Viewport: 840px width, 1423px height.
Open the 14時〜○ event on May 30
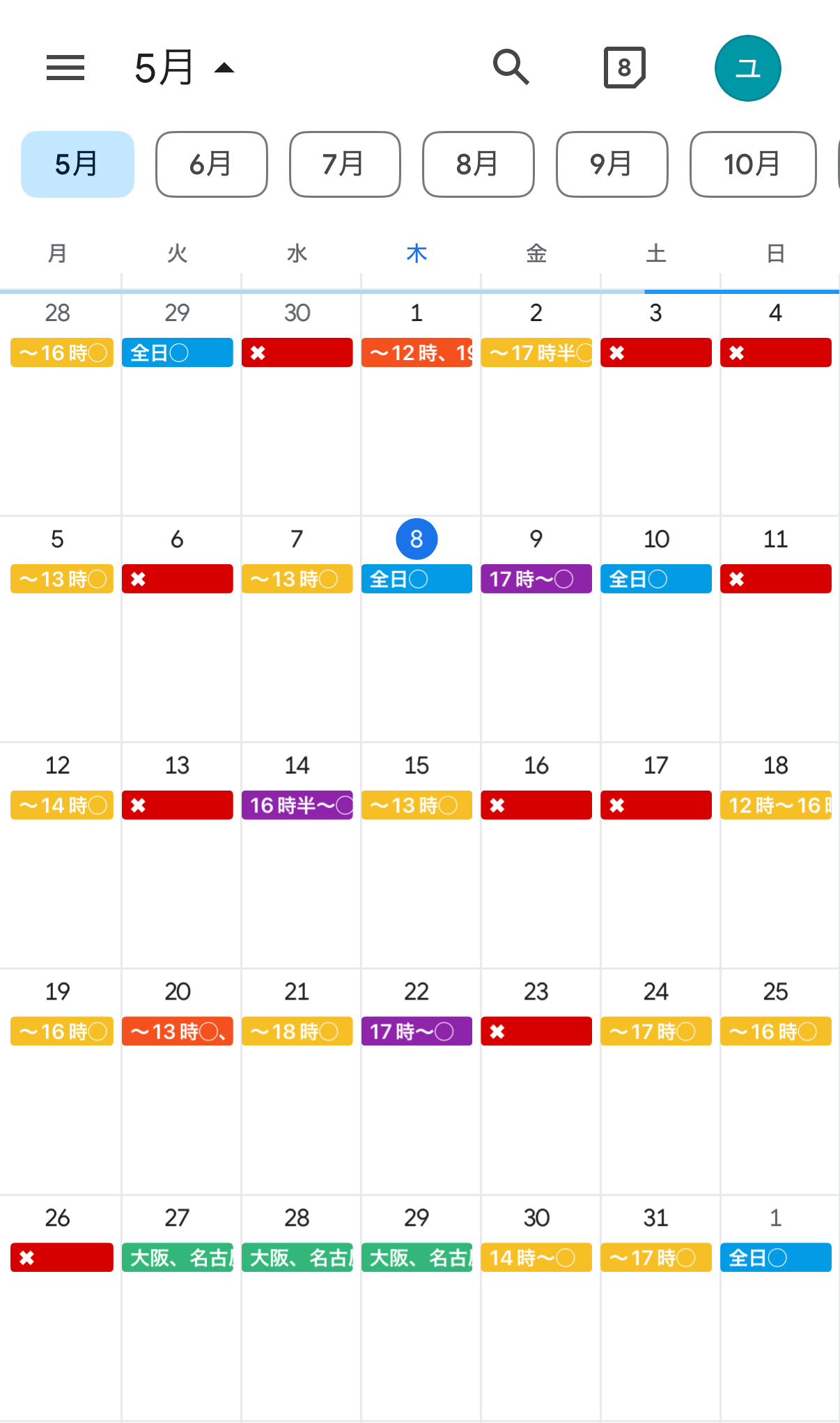tap(536, 1258)
